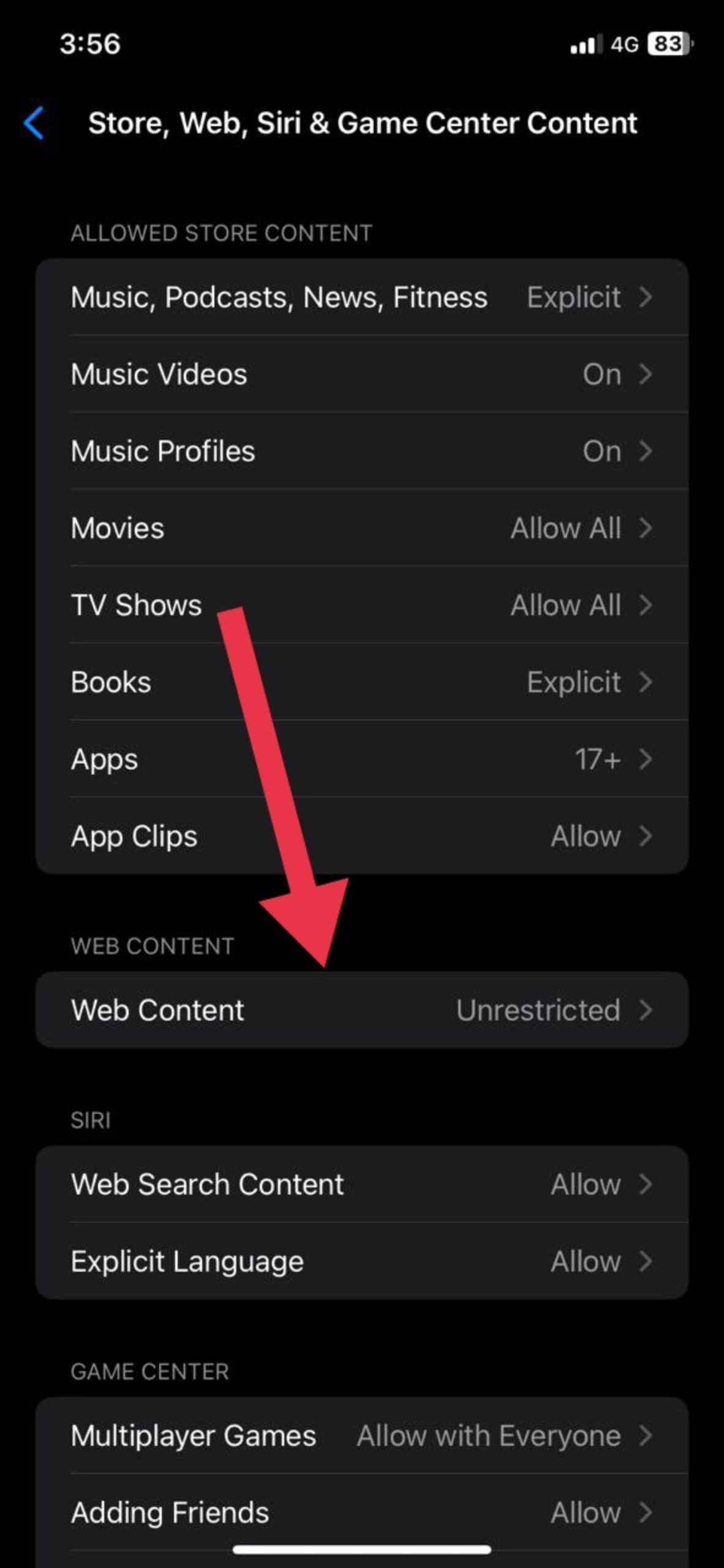
Task: Expand the Movies Allow All options
Action: tap(362, 528)
